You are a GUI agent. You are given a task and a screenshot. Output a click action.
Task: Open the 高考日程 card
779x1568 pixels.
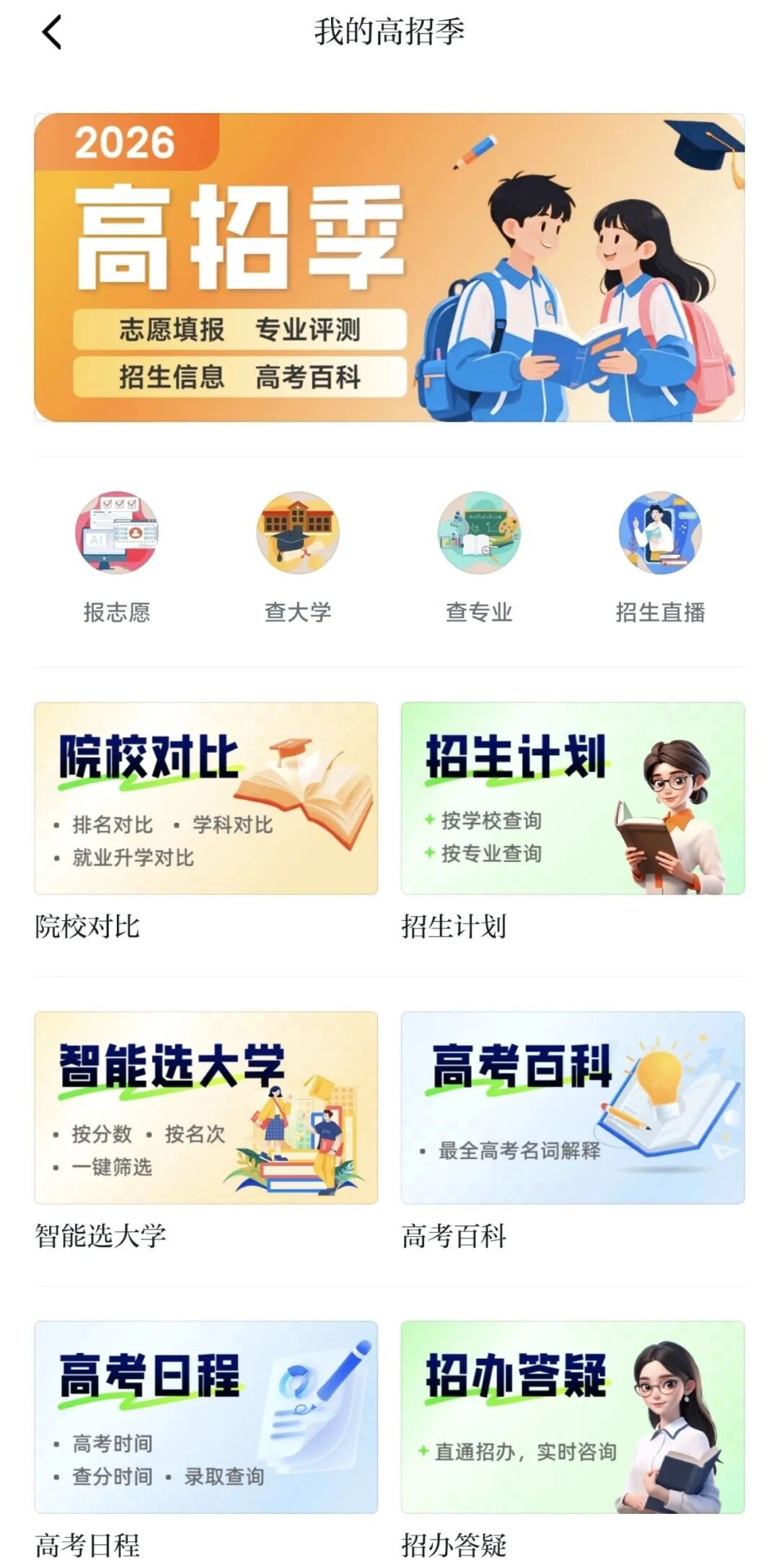tap(206, 1417)
